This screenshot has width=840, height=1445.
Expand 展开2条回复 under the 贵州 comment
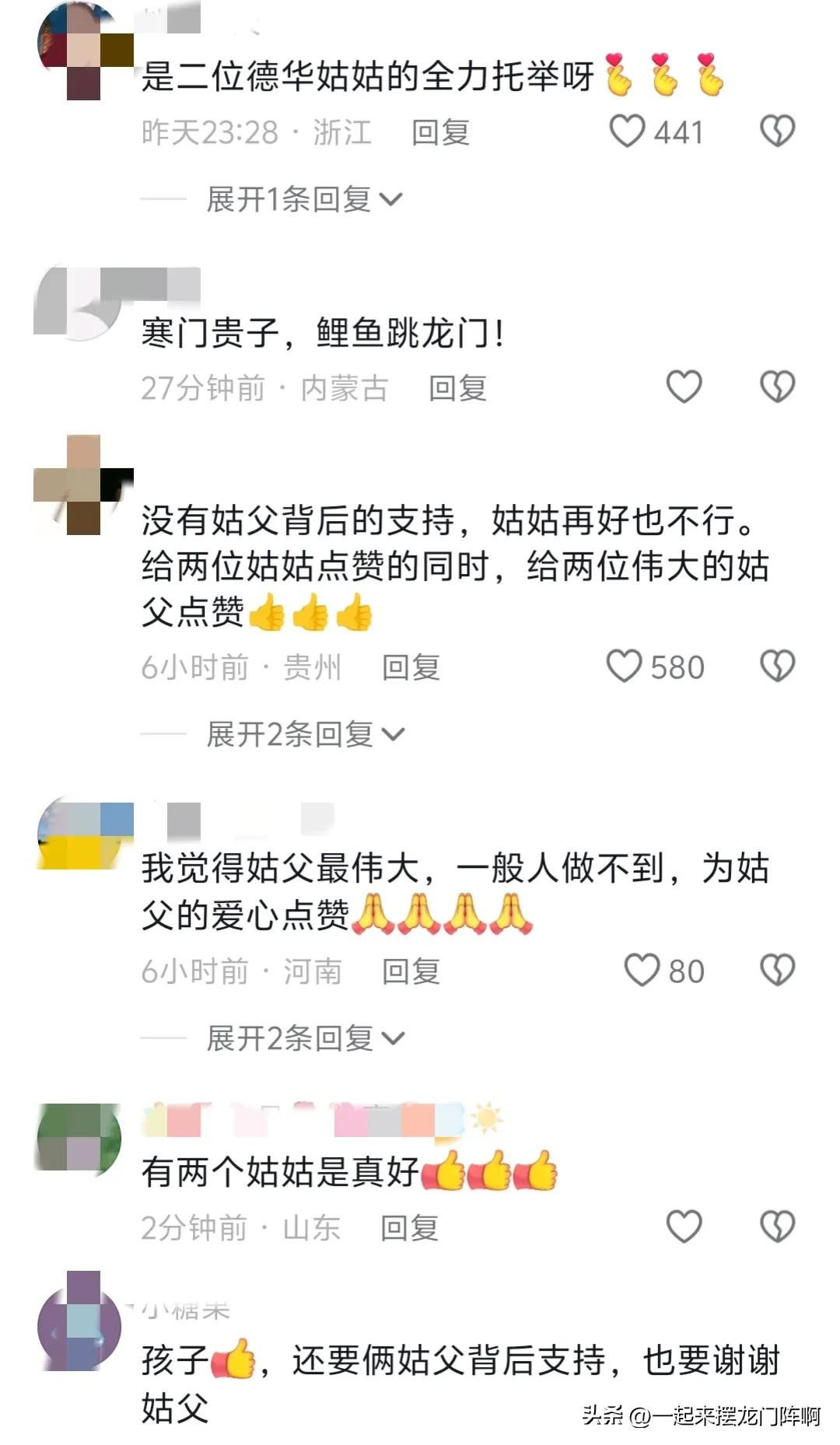coord(305,734)
